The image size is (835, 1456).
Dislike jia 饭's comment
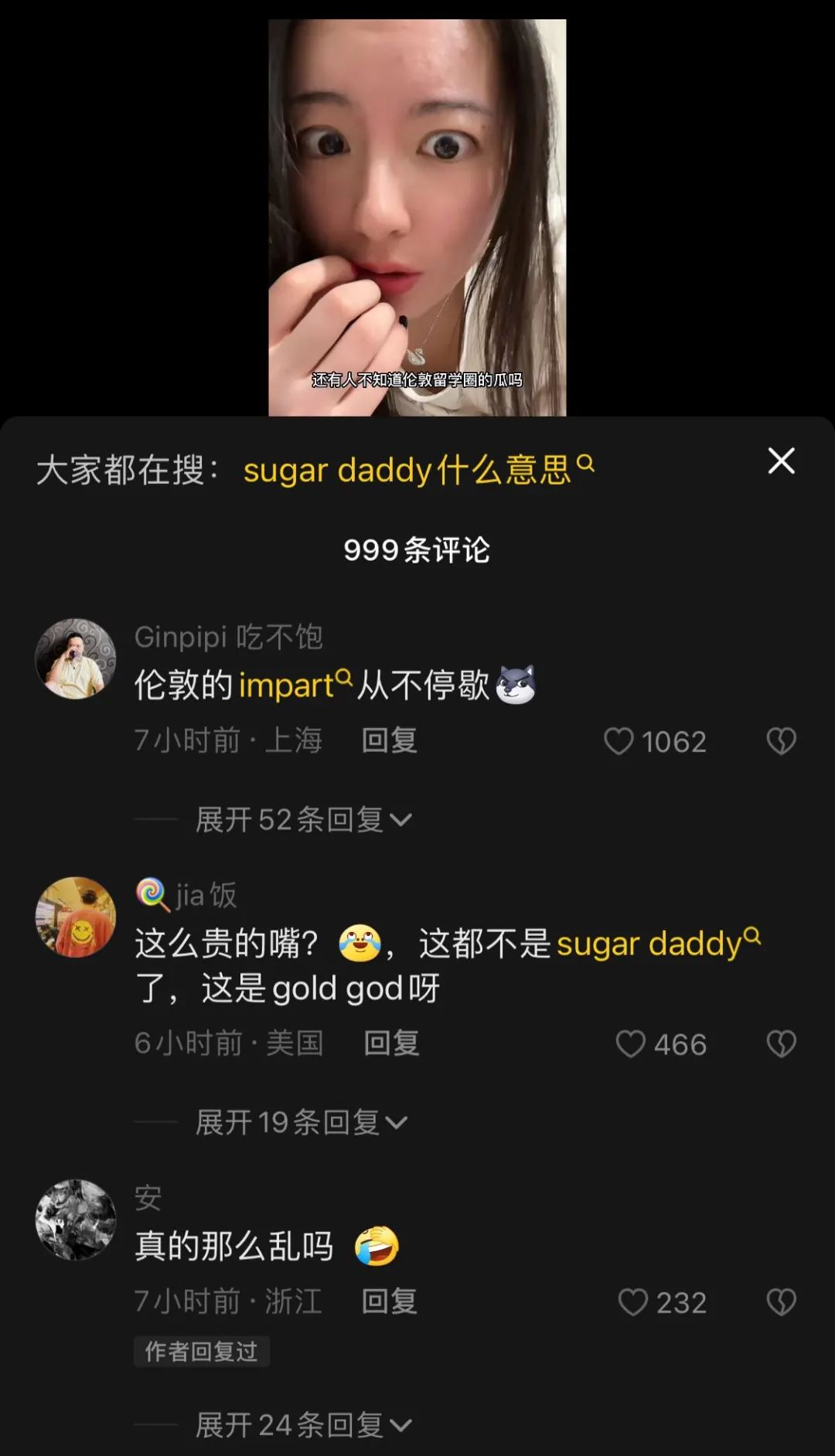781,1044
